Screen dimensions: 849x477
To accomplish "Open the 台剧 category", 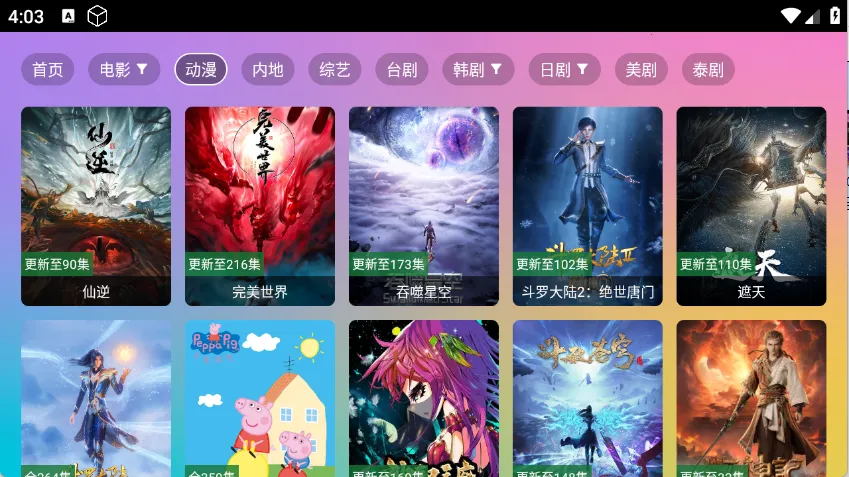I will [x=401, y=69].
